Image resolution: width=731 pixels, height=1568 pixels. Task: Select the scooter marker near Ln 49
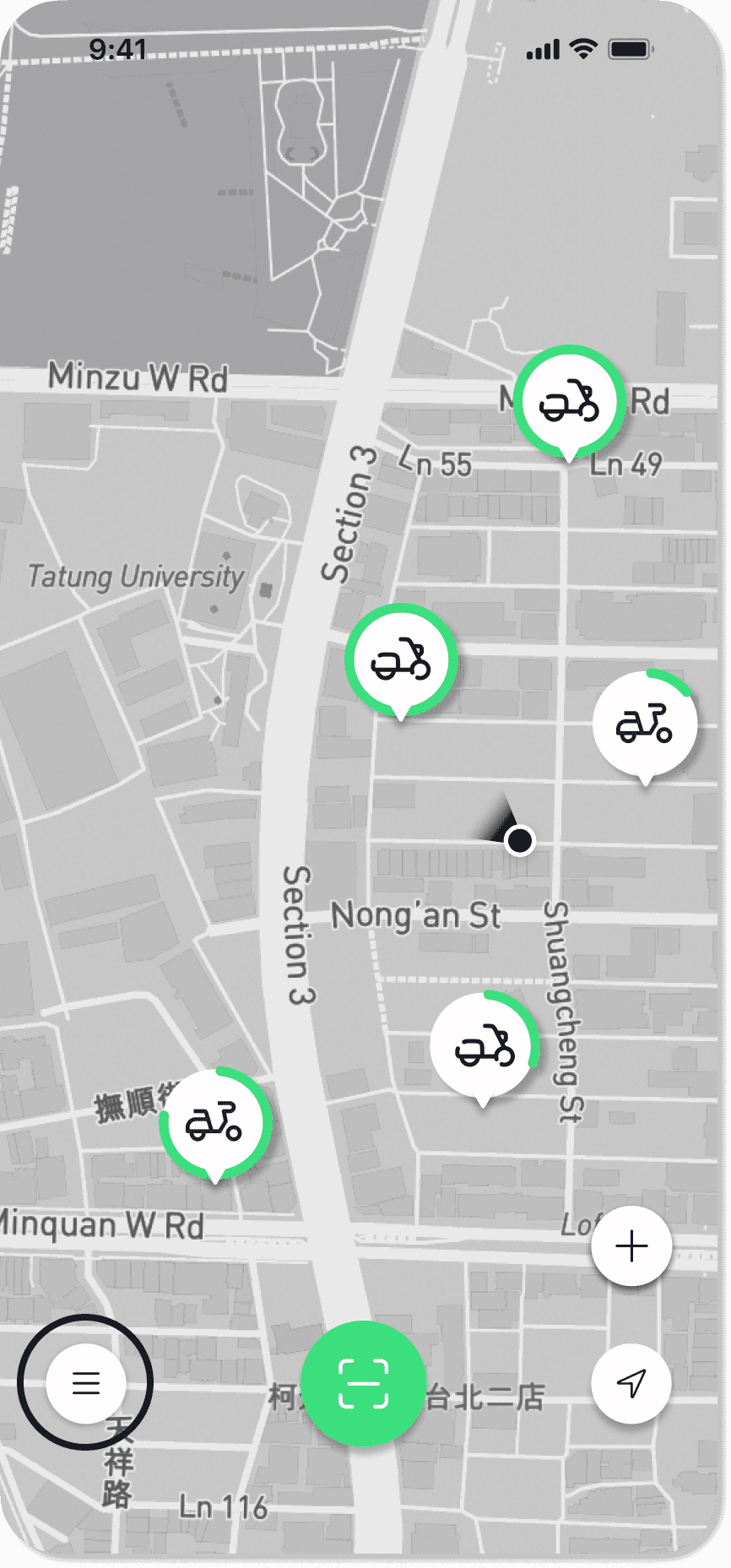click(x=570, y=402)
